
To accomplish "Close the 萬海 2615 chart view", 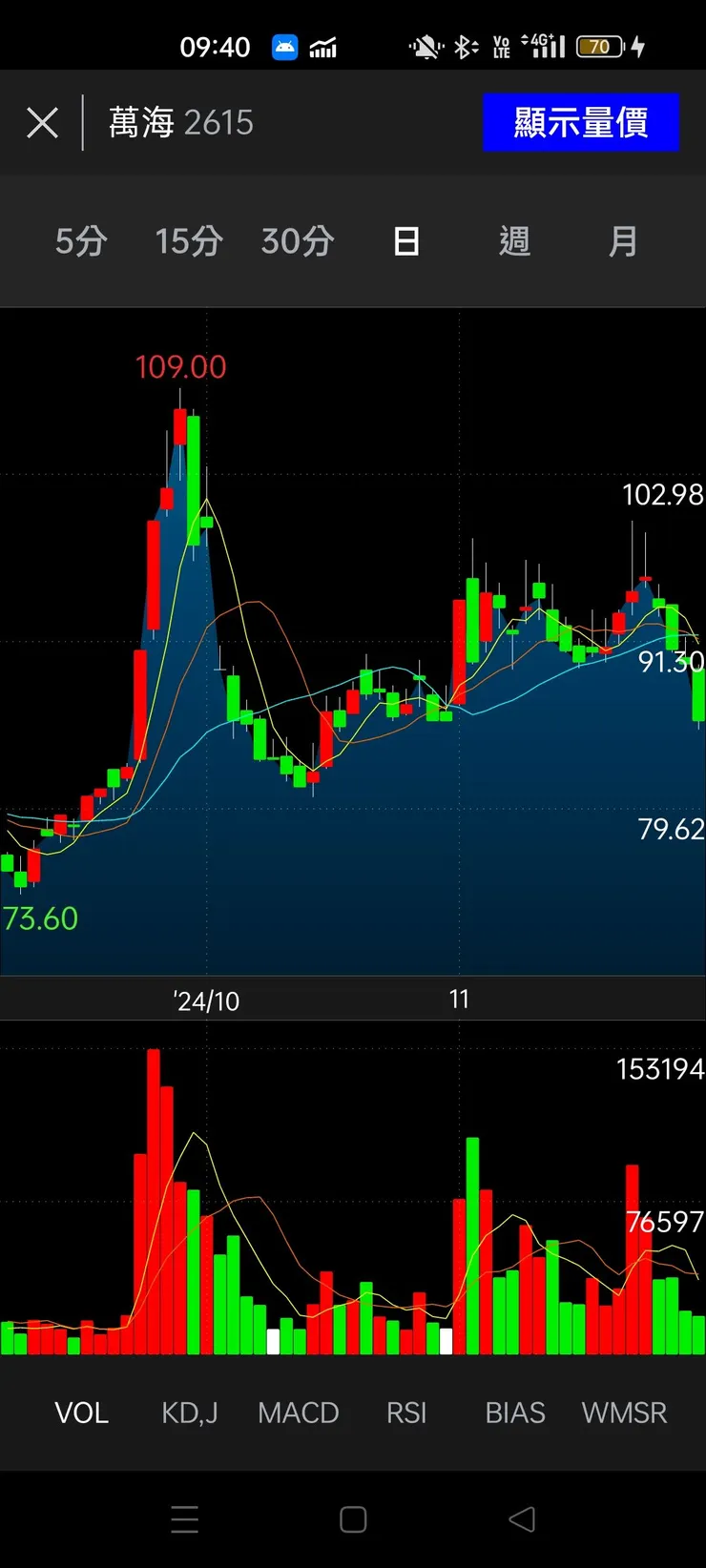I will 42,123.
